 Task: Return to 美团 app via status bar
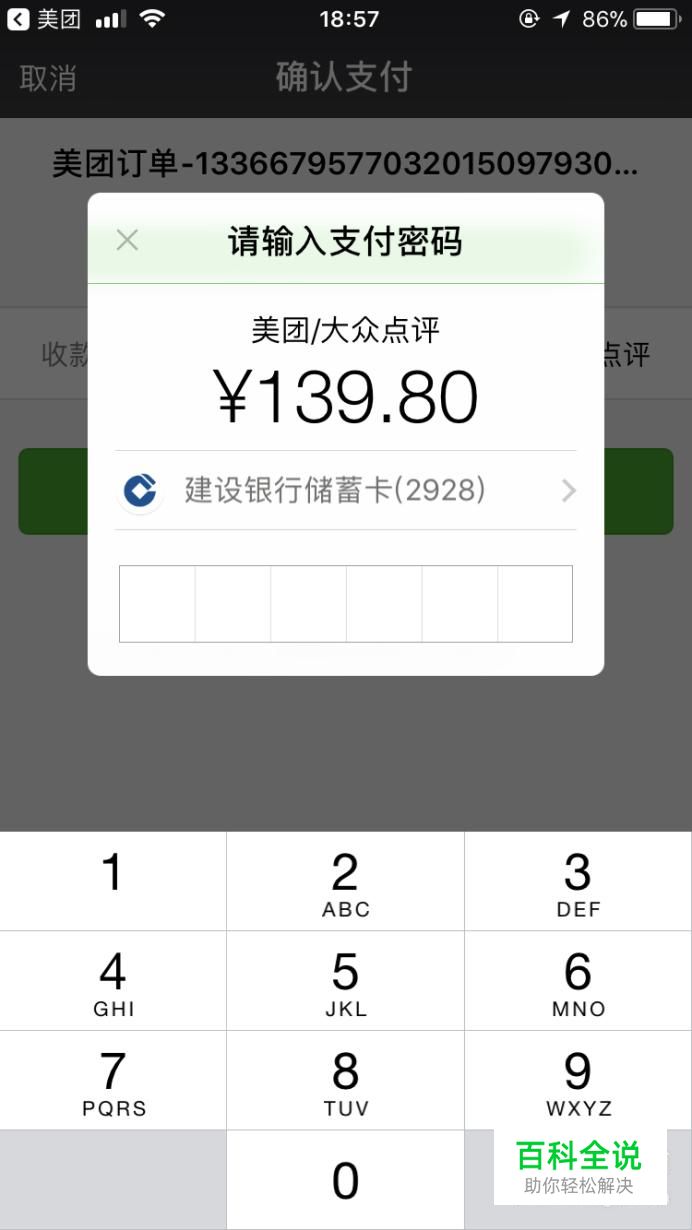(x=44, y=19)
